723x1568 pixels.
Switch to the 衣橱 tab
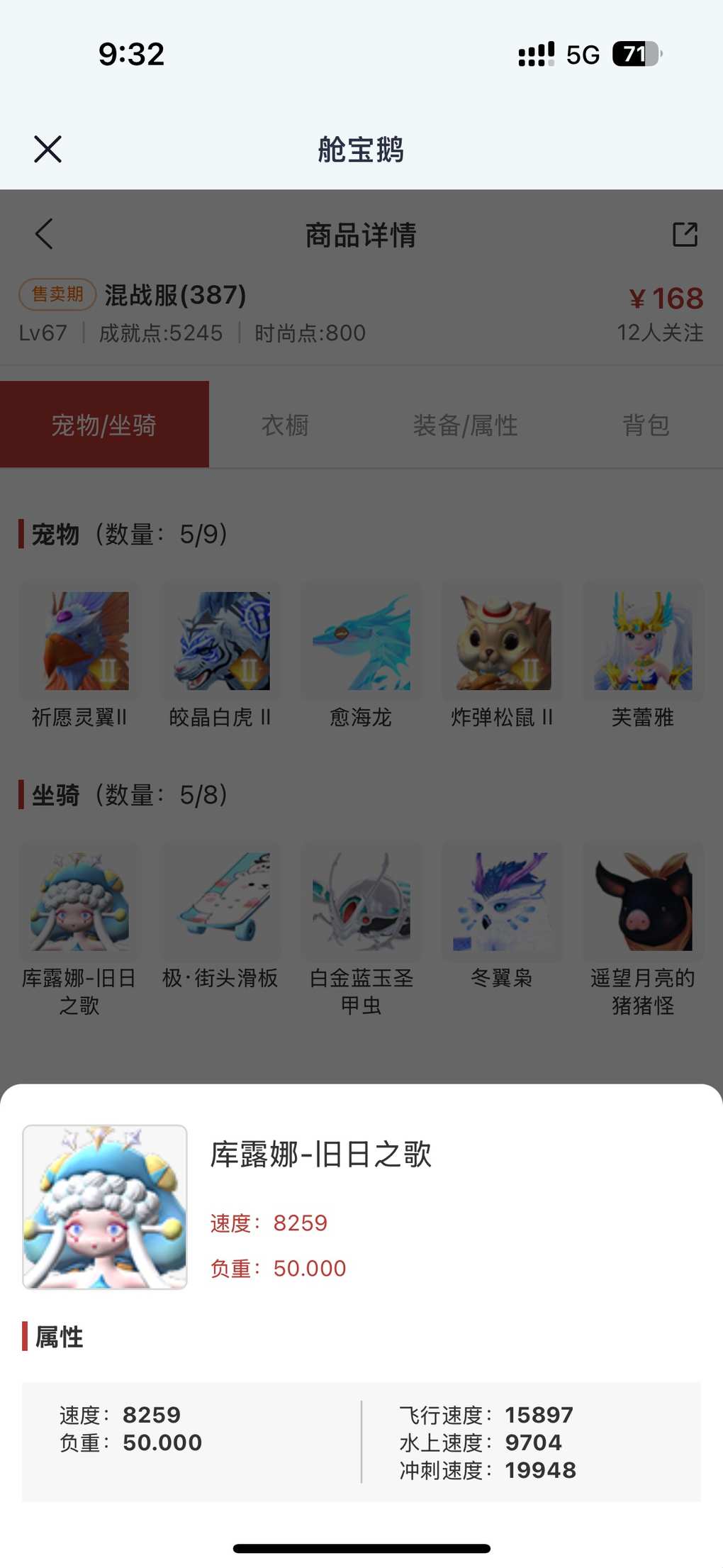(285, 425)
